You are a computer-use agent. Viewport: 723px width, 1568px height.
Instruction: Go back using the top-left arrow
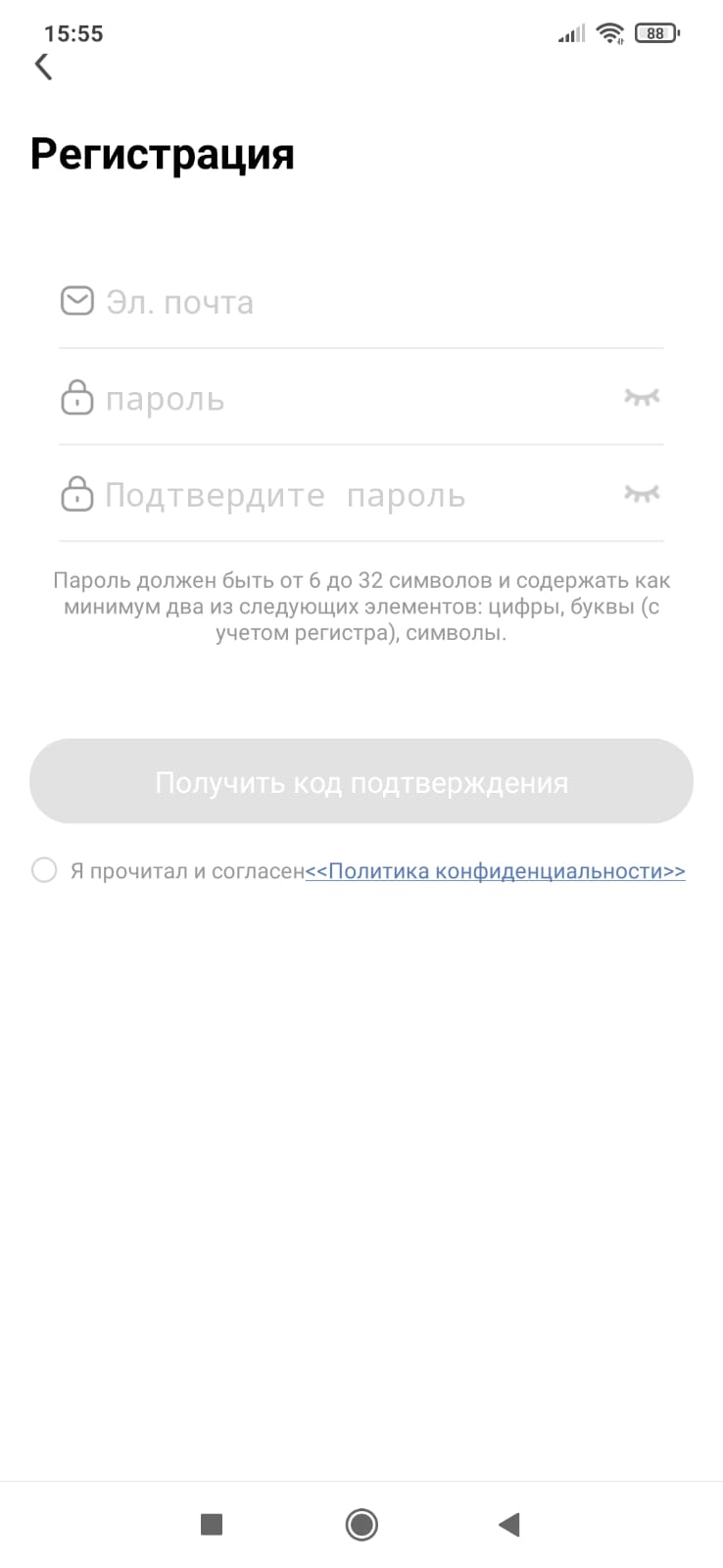tap(43, 67)
